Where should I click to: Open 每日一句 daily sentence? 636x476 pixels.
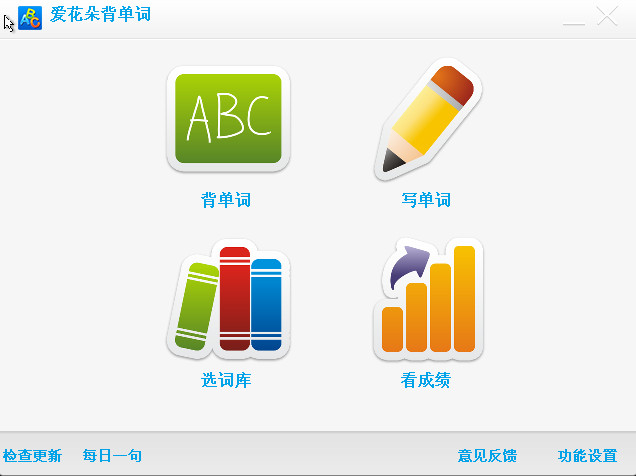point(112,456)
